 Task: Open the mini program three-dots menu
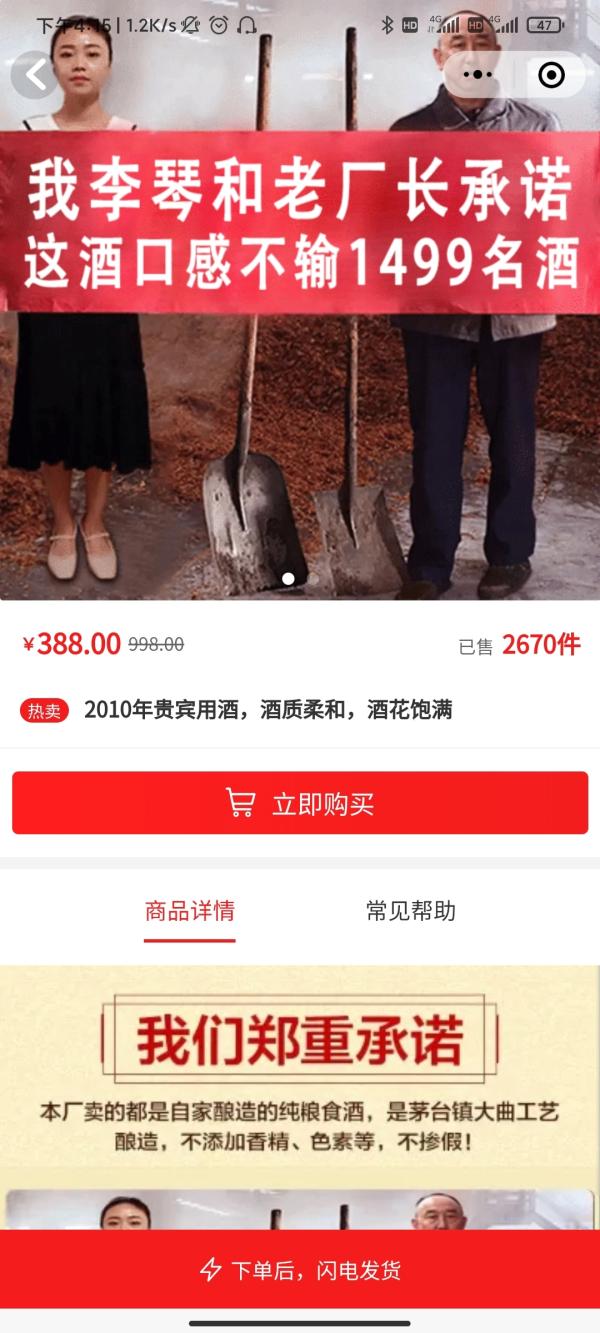pos(478,75)
